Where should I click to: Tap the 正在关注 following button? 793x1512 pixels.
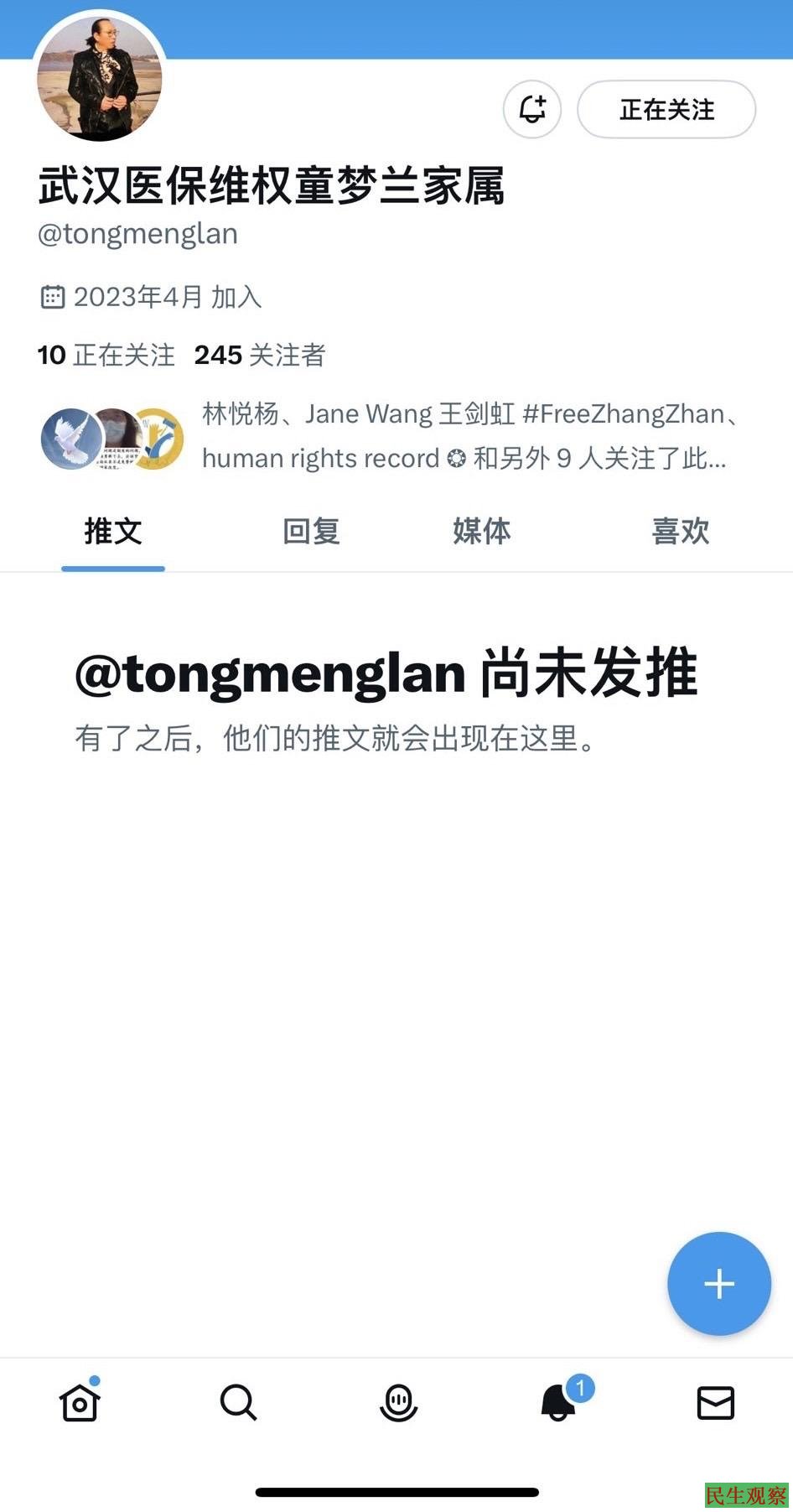(666, 109)
